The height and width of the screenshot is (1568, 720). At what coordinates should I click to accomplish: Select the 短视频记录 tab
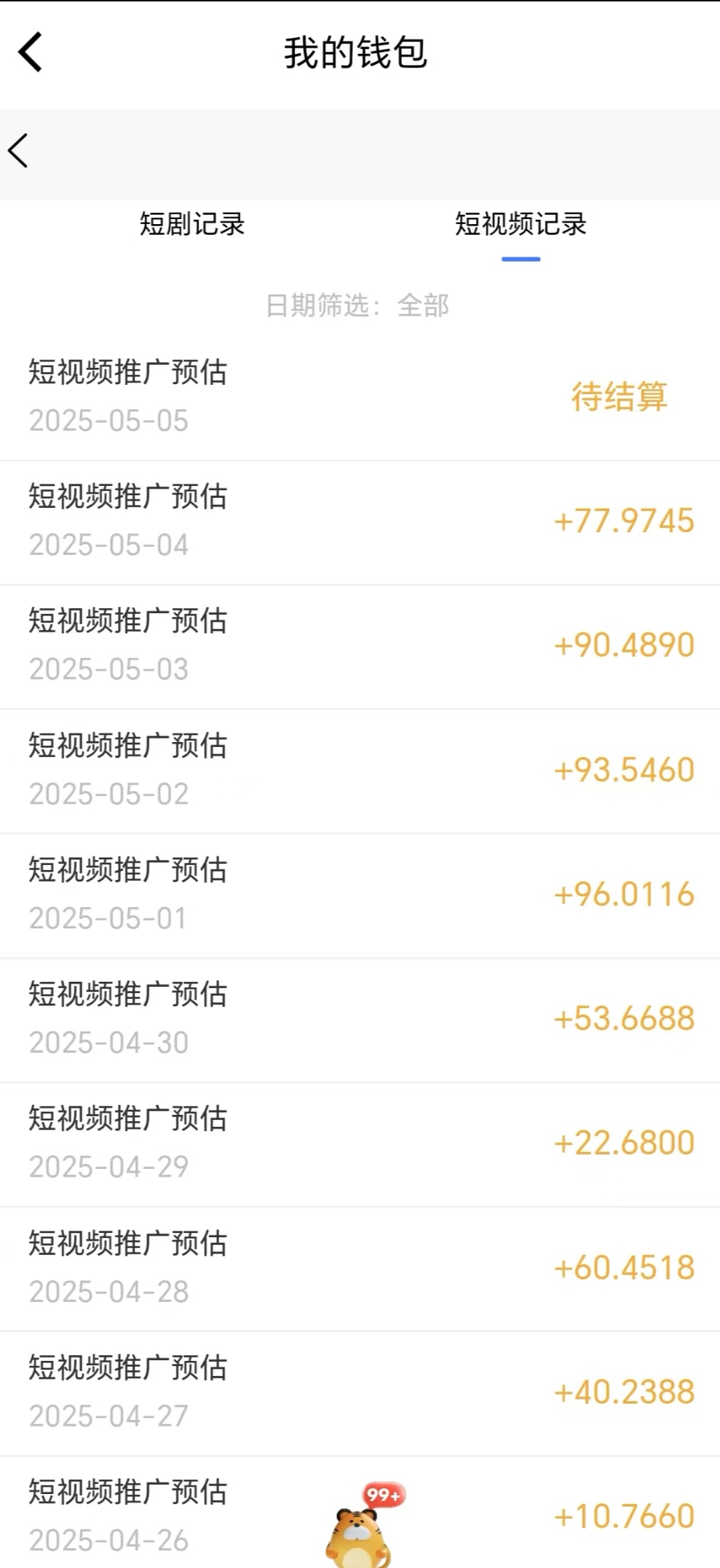521,224
